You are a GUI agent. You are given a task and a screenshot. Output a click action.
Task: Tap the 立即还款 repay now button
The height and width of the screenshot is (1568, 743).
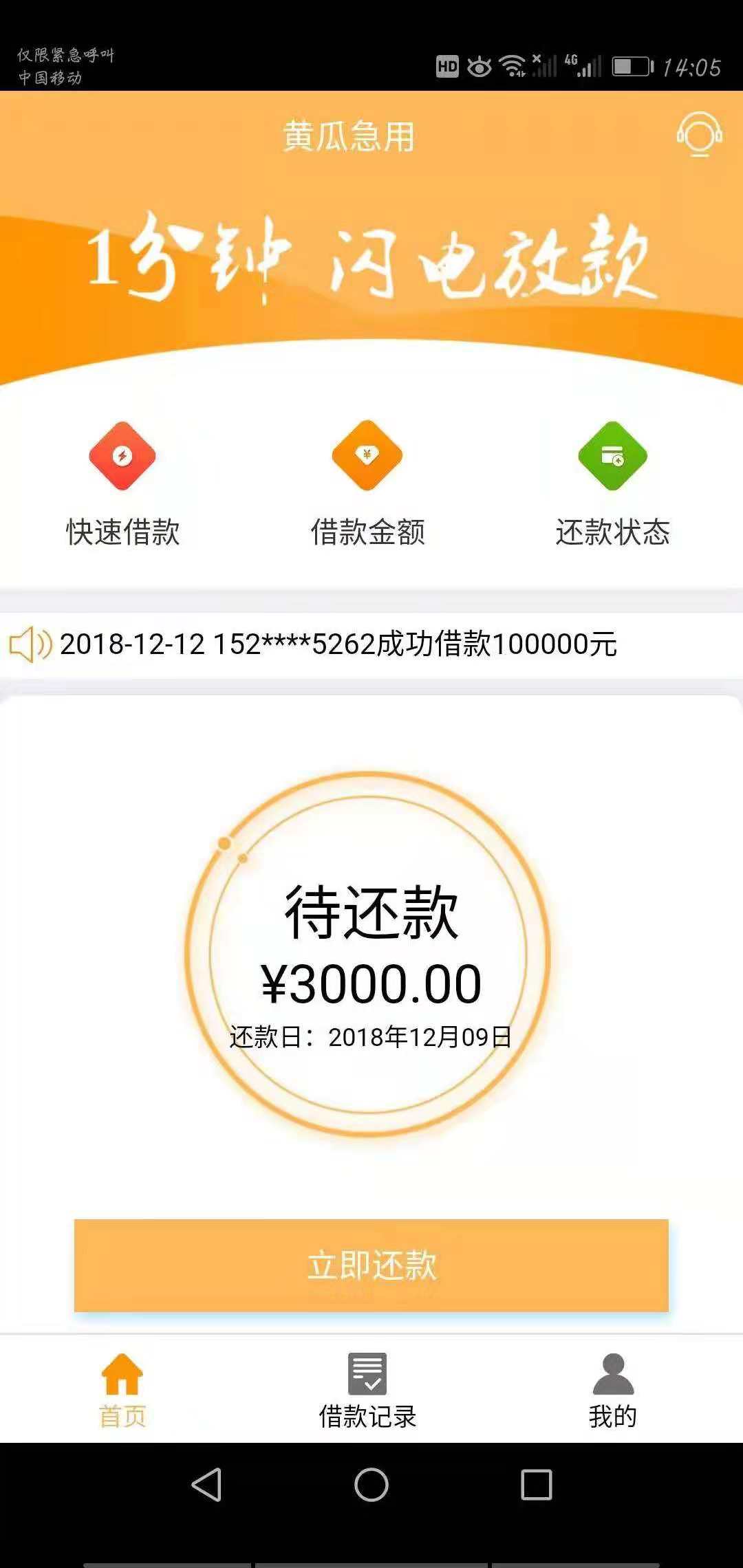coord(371,1265)
